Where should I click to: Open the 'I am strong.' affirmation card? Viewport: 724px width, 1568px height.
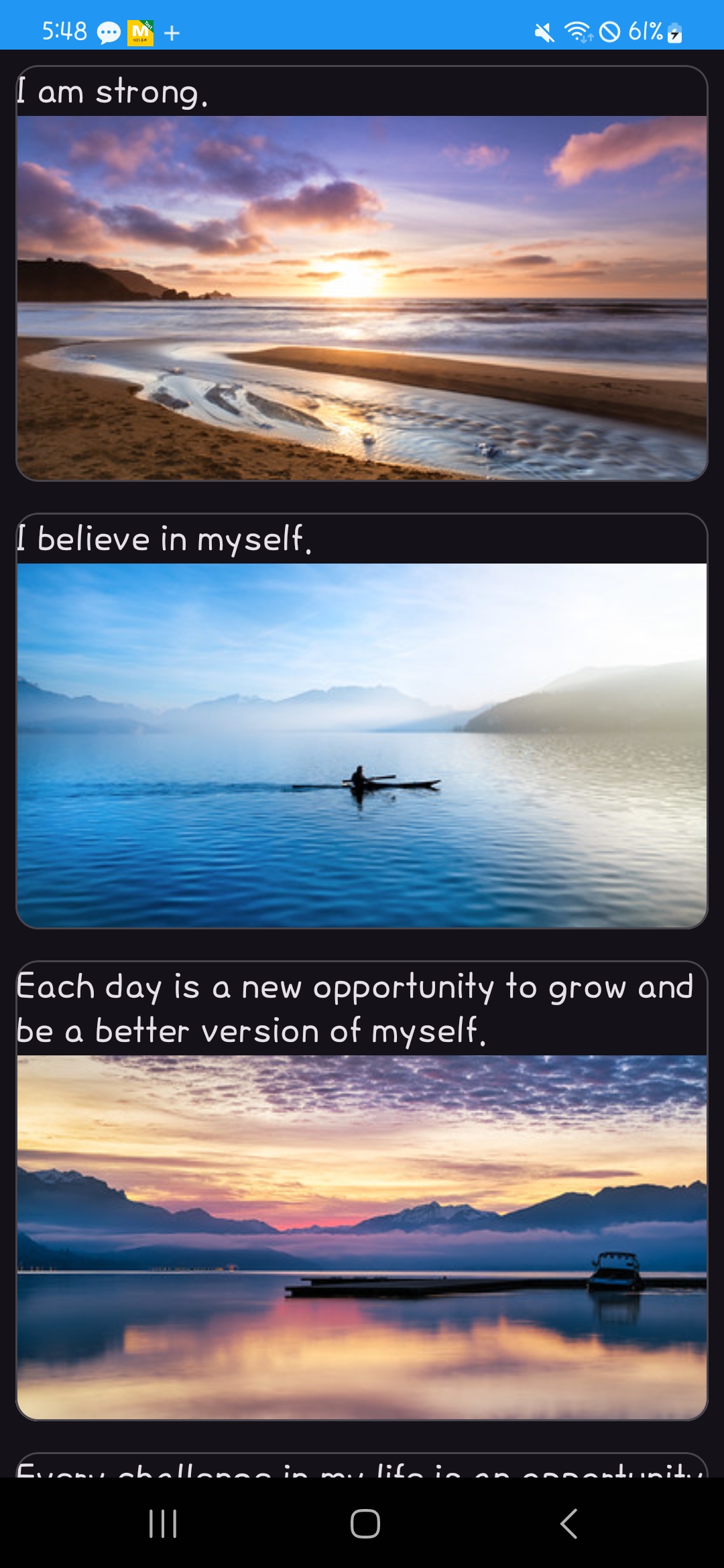pos(362,273)
